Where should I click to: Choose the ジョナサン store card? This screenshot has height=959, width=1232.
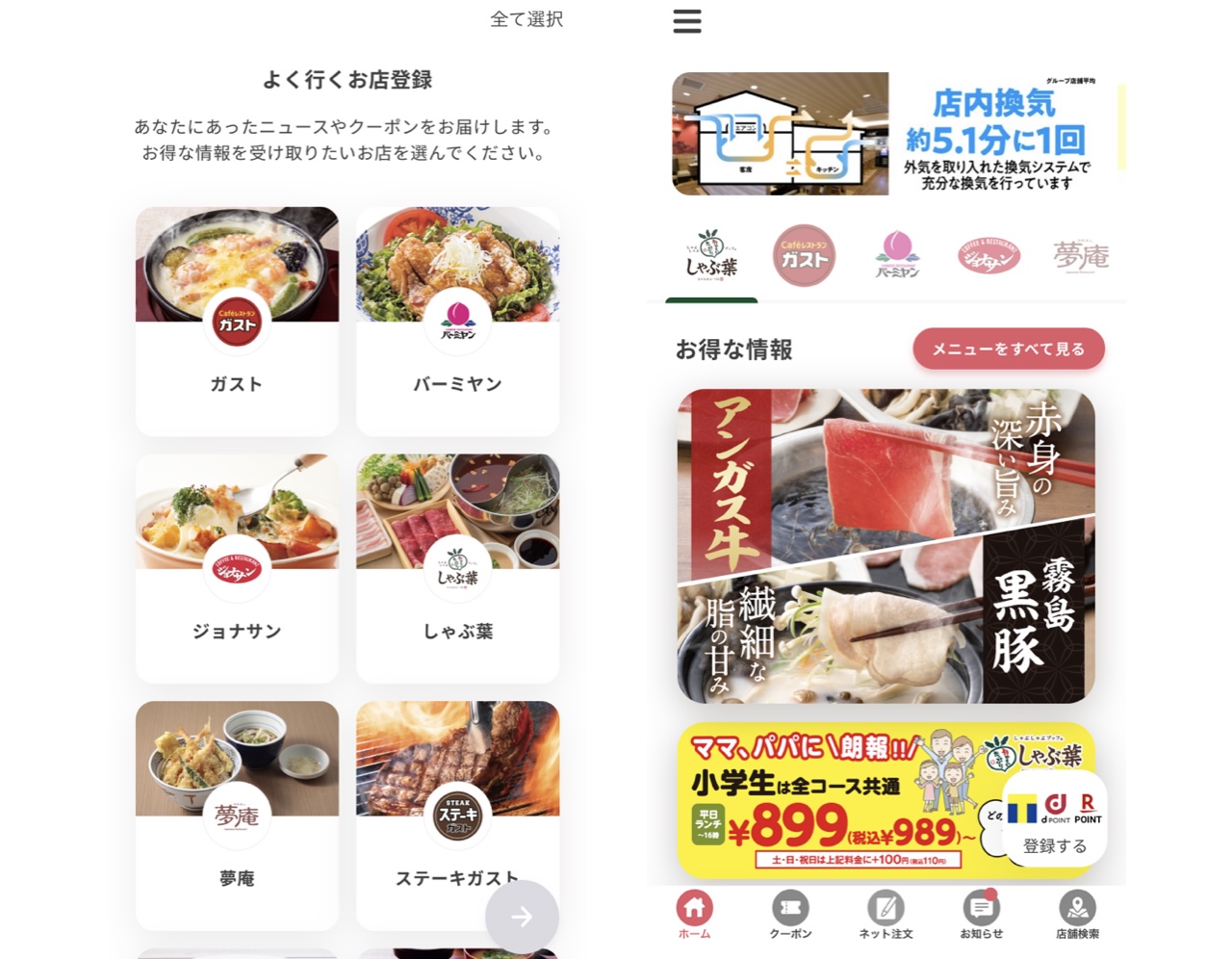tap(237, 568)
